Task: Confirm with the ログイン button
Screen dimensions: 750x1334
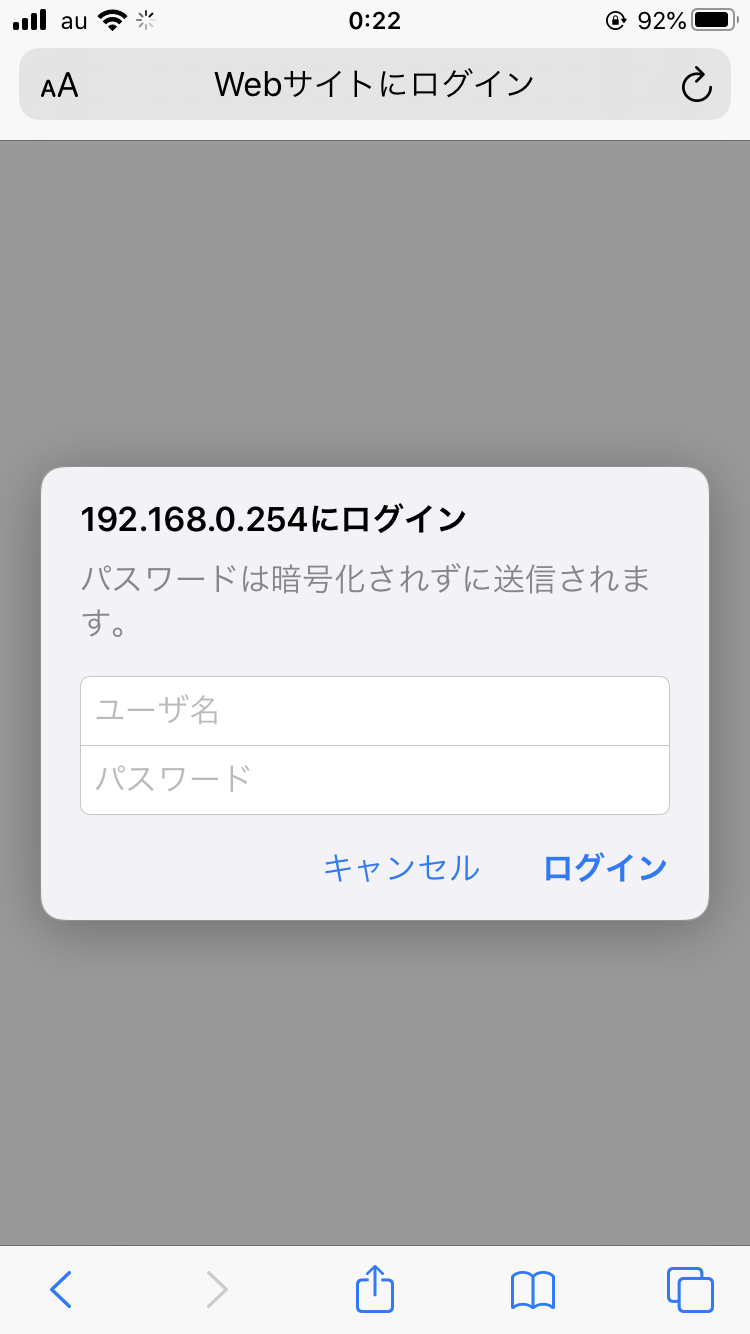Action: (x=605, y=867)
